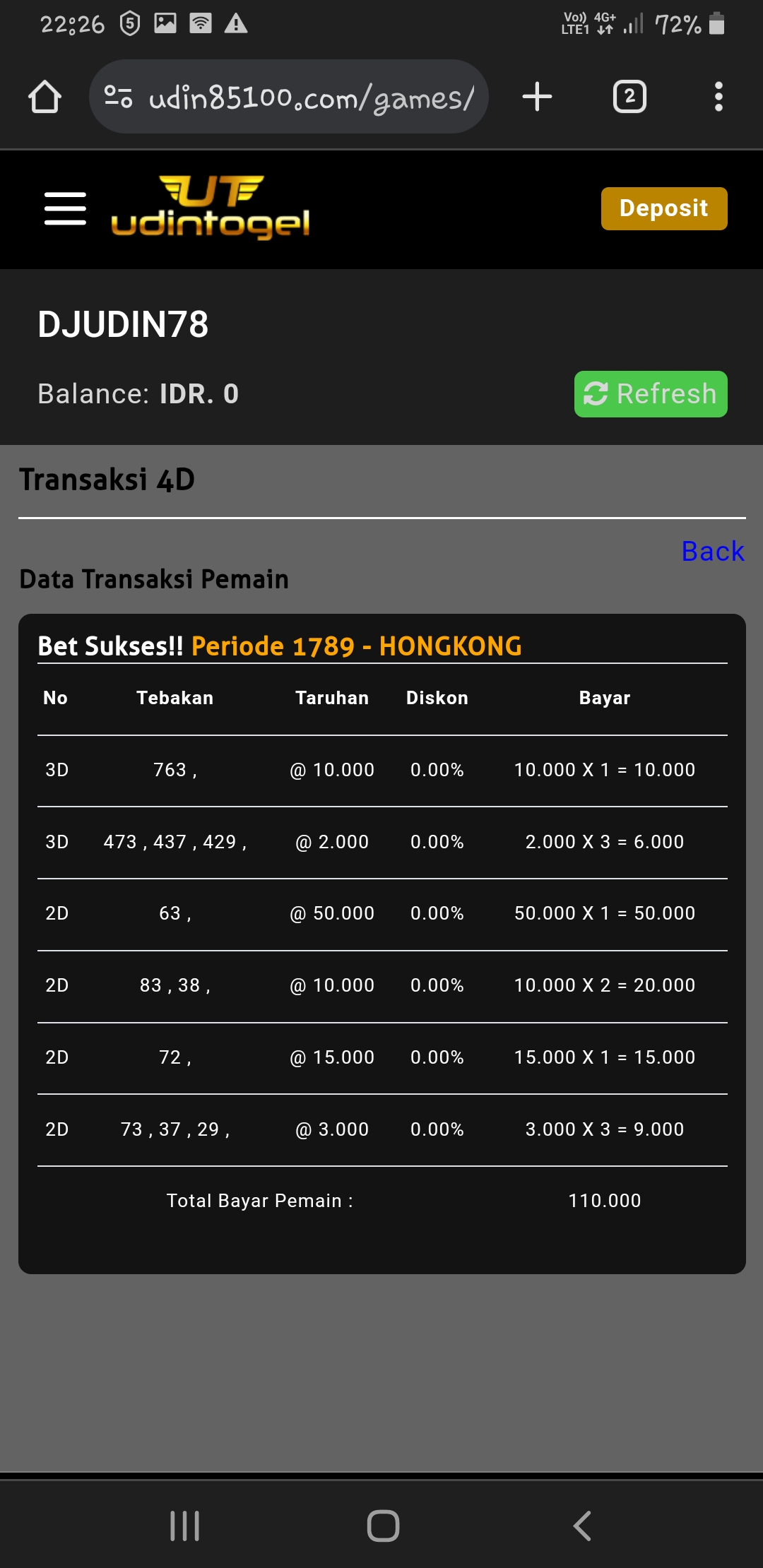Show the open tabs switcher
Image resolution: width=763 pixels, height=1568 pixels.
click(x=629, y=97)
